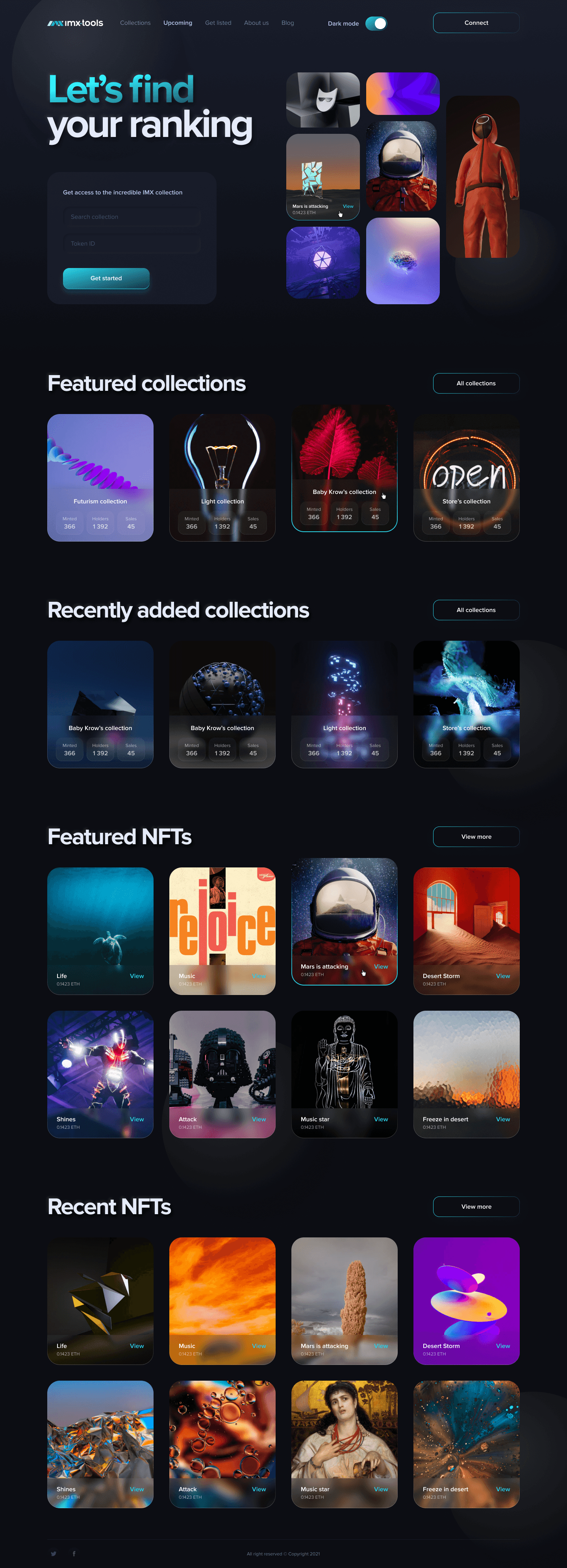Go to the Upcoming page
The height and width of the screenshot is (1568, 567).
(177, 23)
